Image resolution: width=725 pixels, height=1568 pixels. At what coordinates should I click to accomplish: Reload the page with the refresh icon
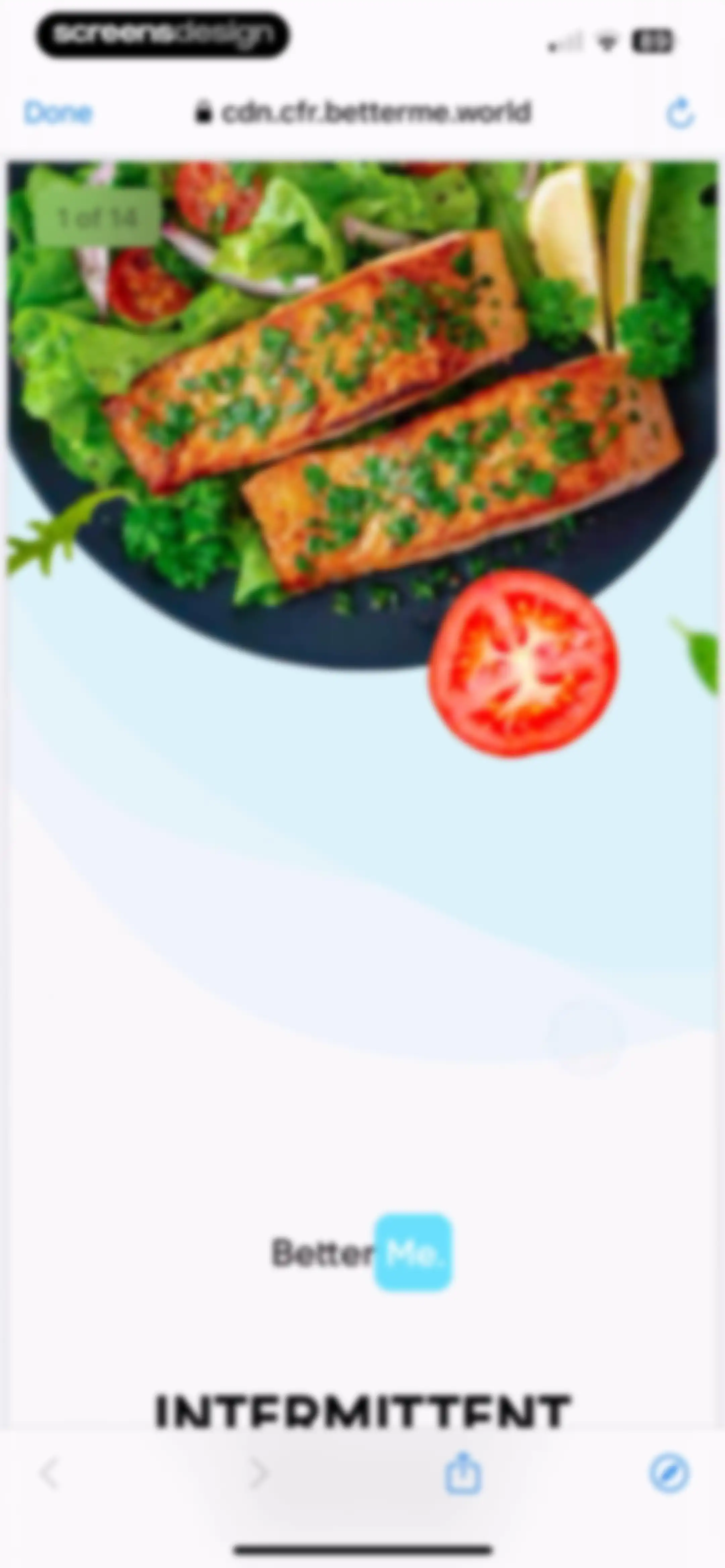(x=680, y=113)
